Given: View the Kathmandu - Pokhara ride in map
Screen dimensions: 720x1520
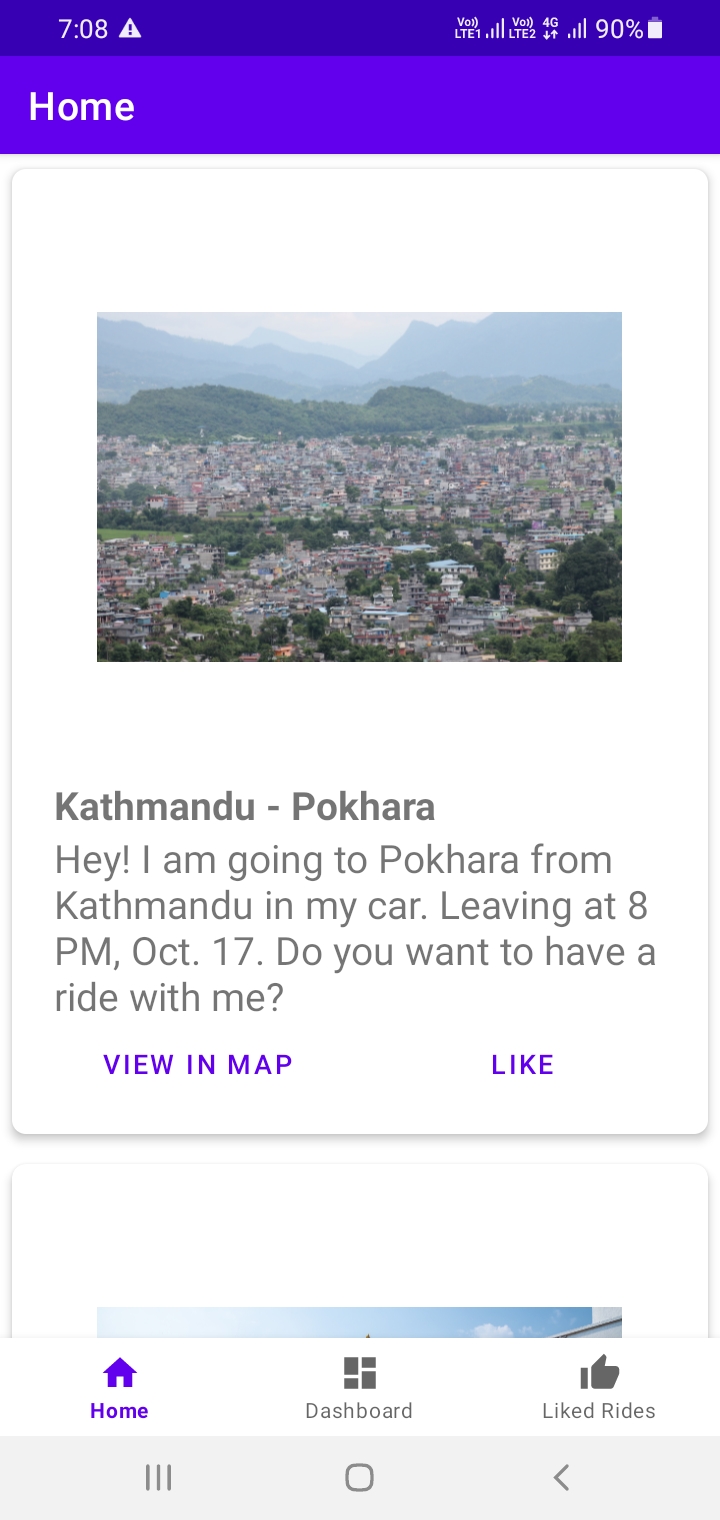Looking at the screenshot, I should click(198, 1065).
